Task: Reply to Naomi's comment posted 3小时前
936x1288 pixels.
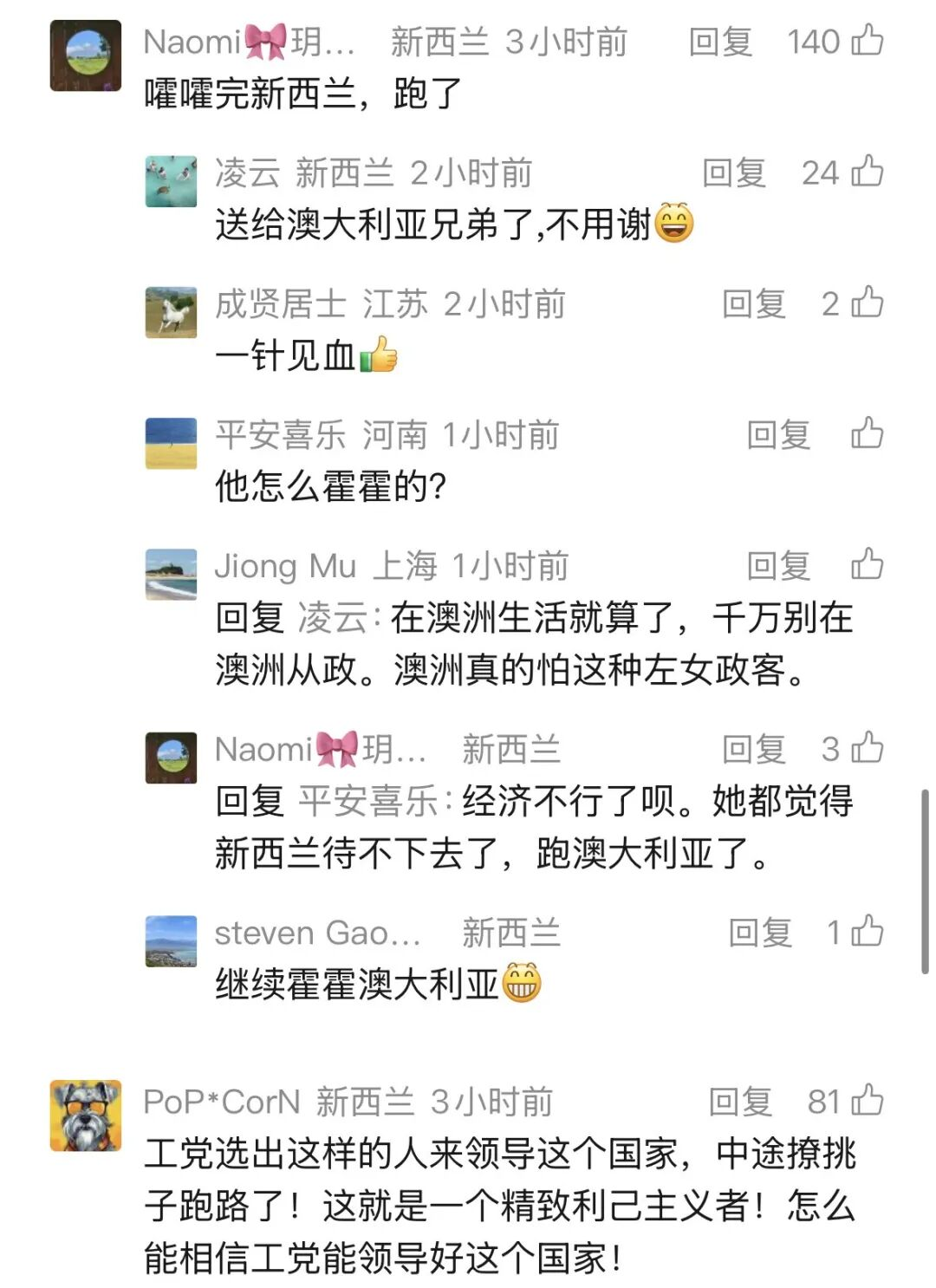Action: point(719,42)
